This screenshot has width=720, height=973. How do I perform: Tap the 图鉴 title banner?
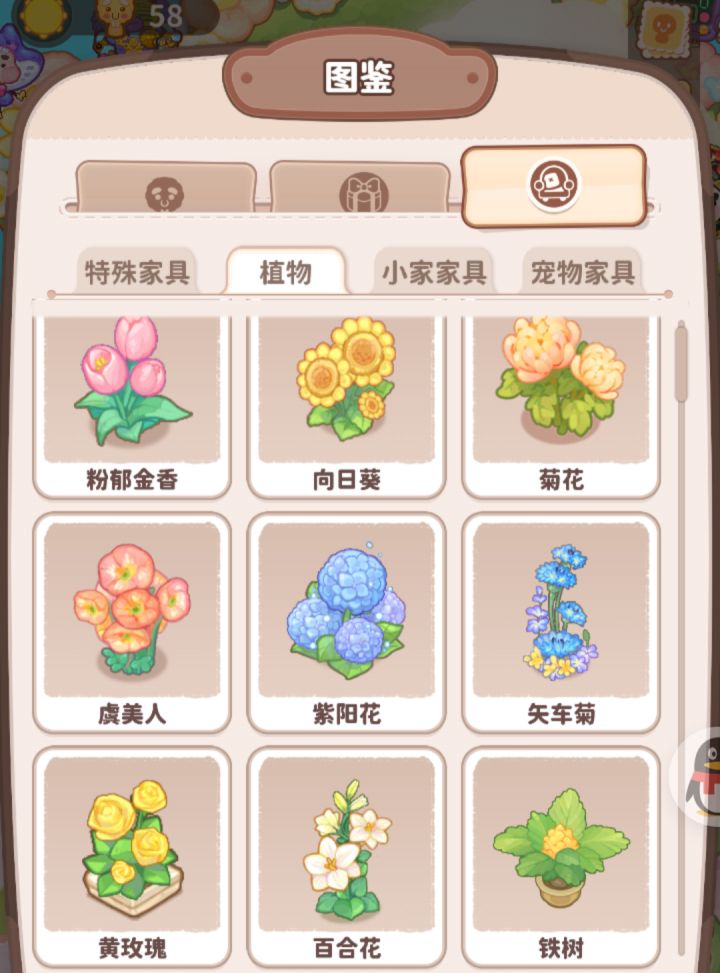pos(360,74)
